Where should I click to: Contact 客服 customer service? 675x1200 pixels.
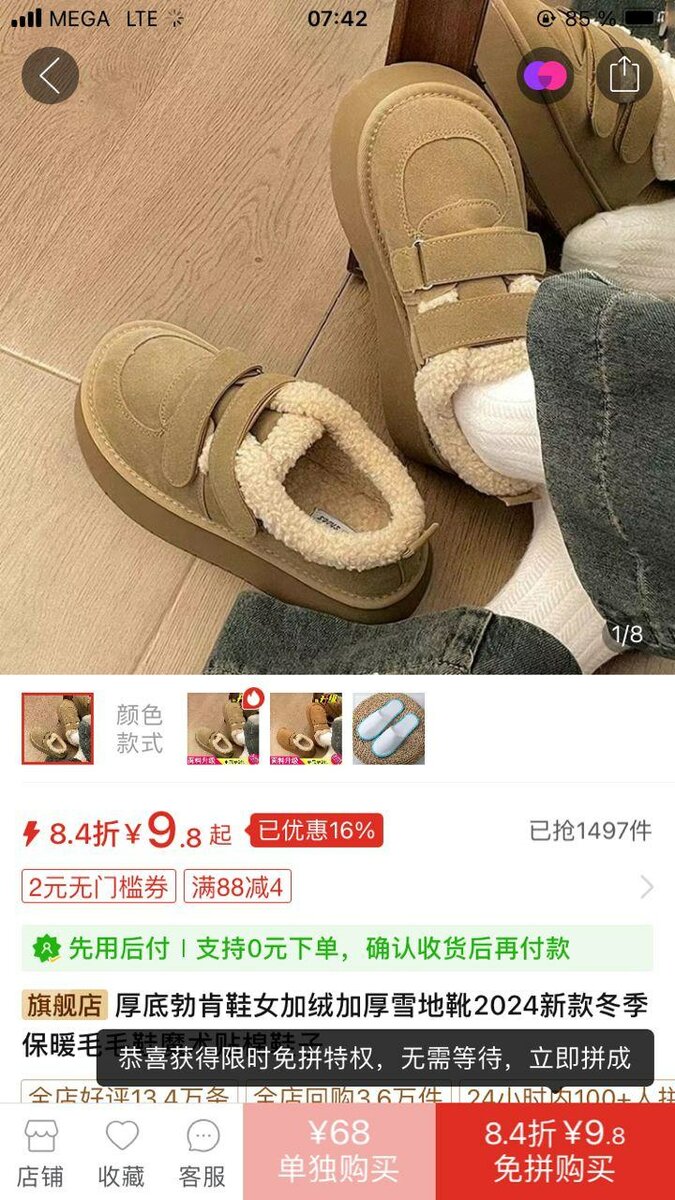(203, 1152)
